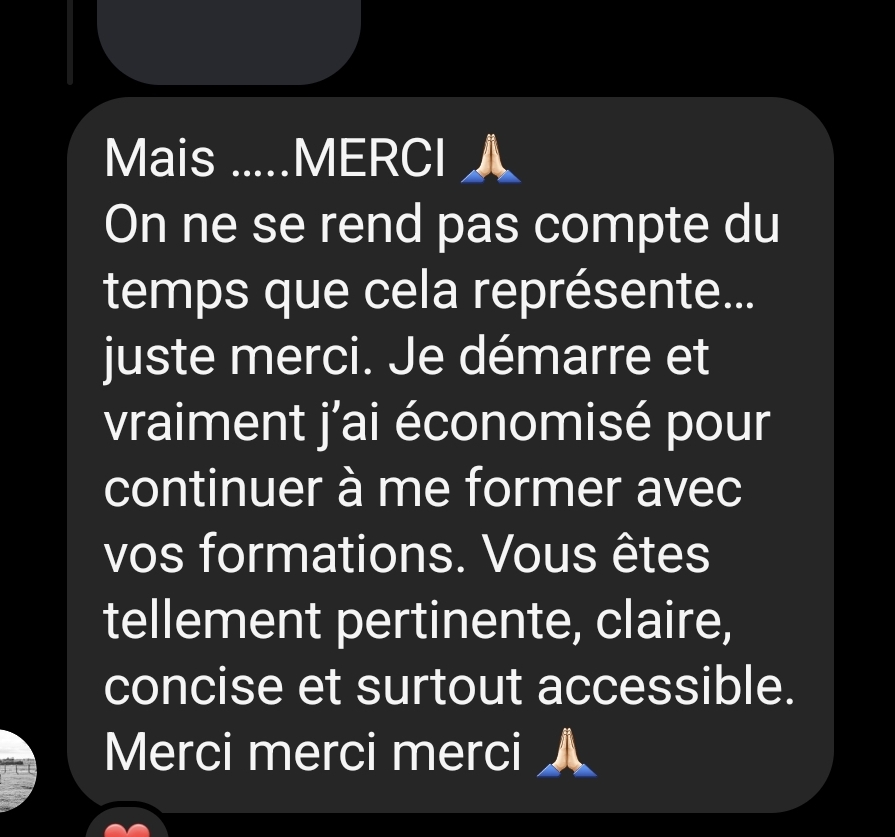Open the sender's profile picture beside the message
Image resolution: width=895 pixels, height=837 pixels.
[17, 769]
